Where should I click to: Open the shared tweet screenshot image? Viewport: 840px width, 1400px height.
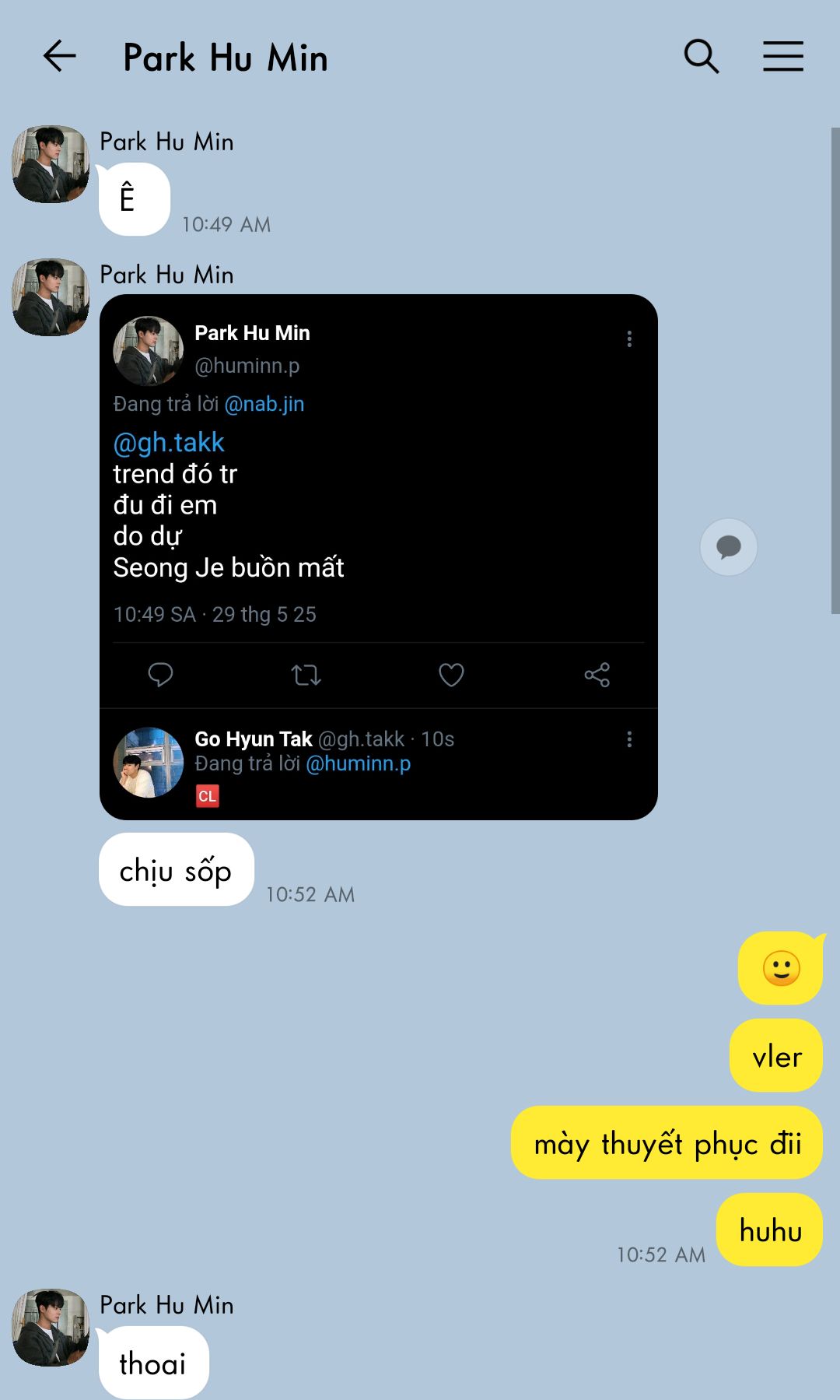tap(379, 556)
